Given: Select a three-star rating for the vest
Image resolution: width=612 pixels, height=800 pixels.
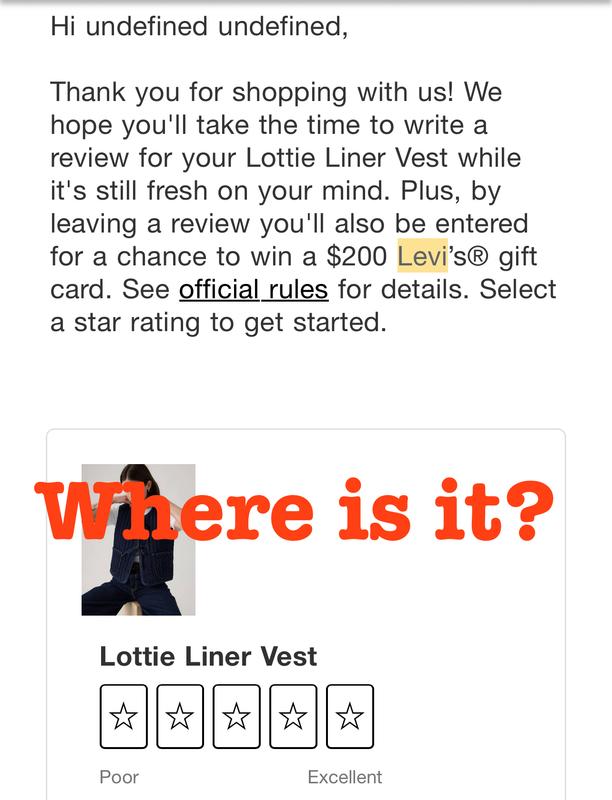Looking at the screenshot, I should 236,716.
